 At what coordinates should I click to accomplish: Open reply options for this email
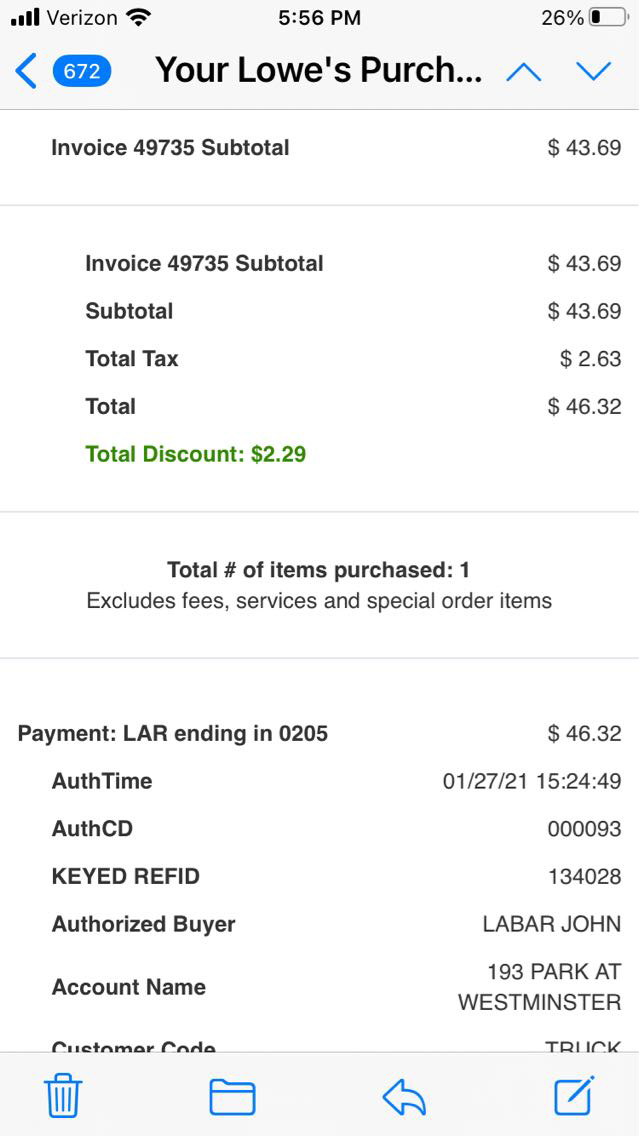coord(404,1096)
